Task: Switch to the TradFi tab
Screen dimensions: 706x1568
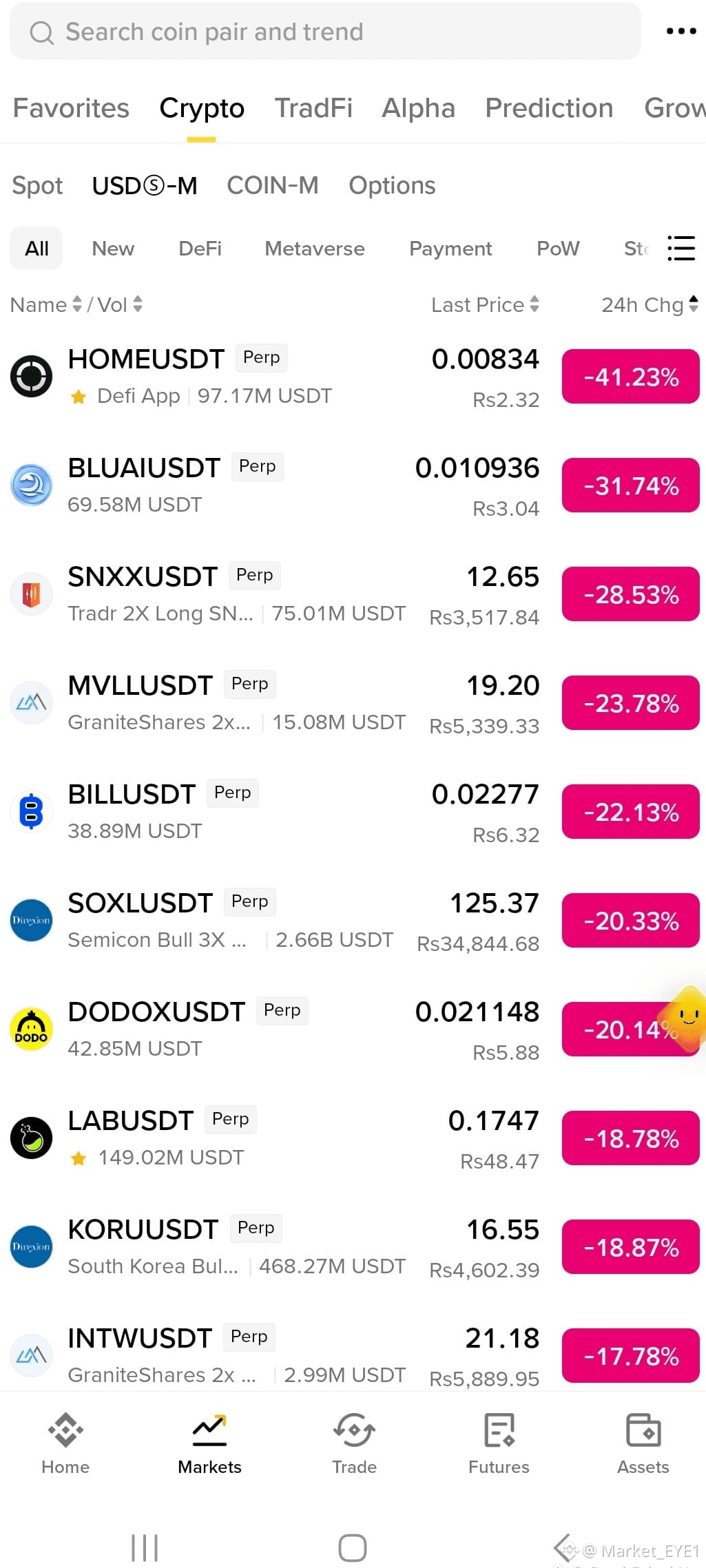Action: coord(313,108)
